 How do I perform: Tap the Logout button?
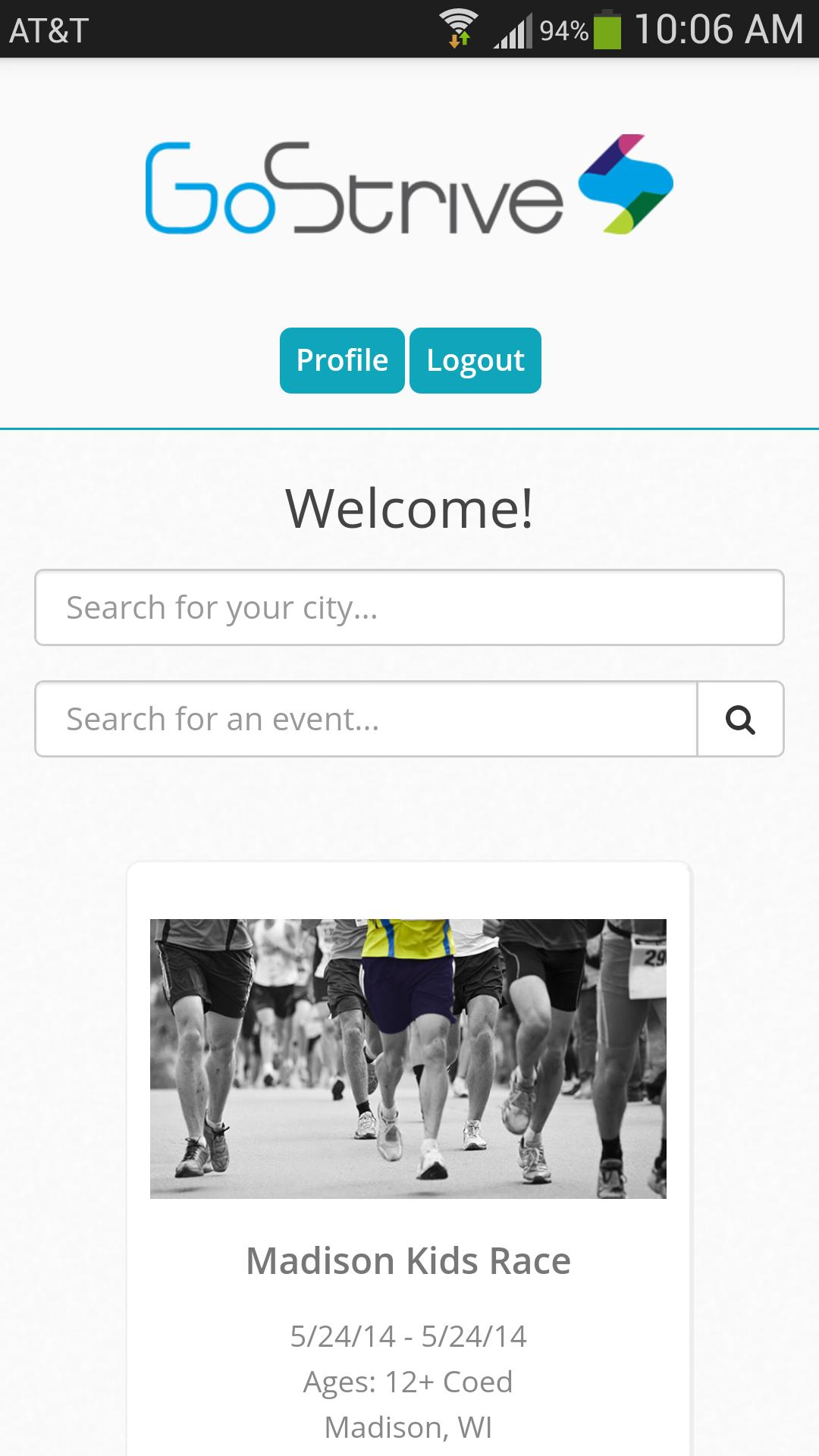click(x=475, y=360)
